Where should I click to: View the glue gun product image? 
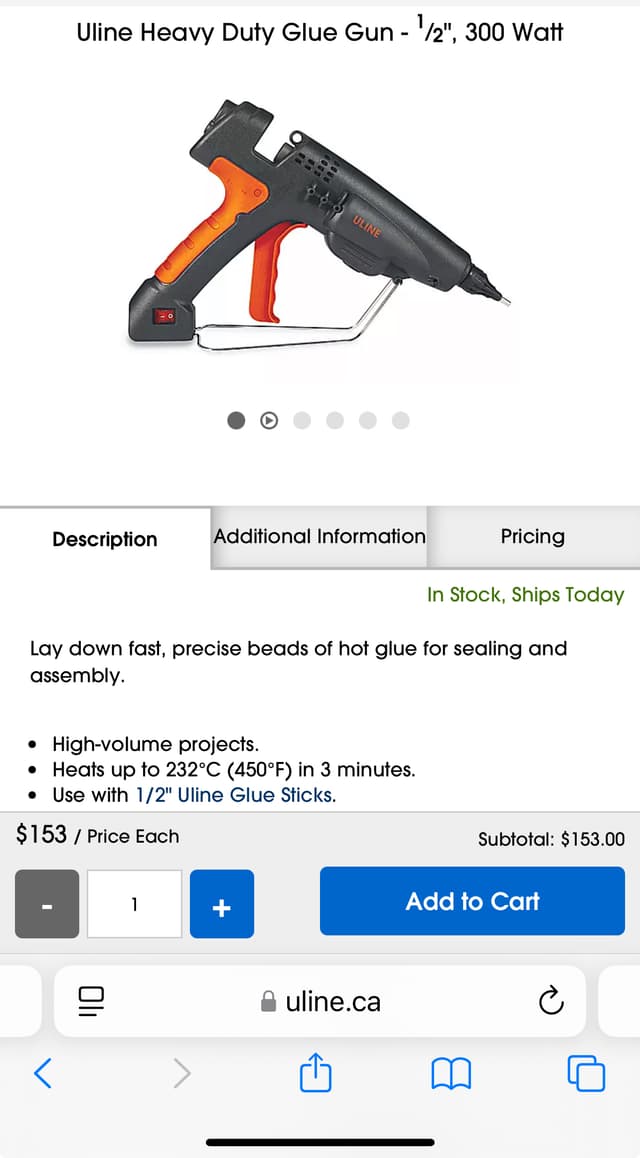[x=320, y=230]
